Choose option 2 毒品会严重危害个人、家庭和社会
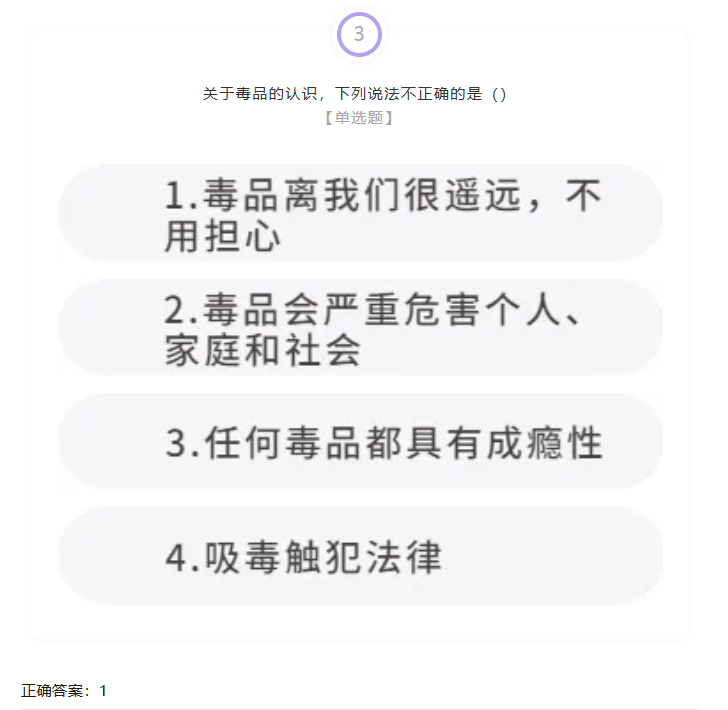The width and height of the screenshot is (728, 710). 360,328
